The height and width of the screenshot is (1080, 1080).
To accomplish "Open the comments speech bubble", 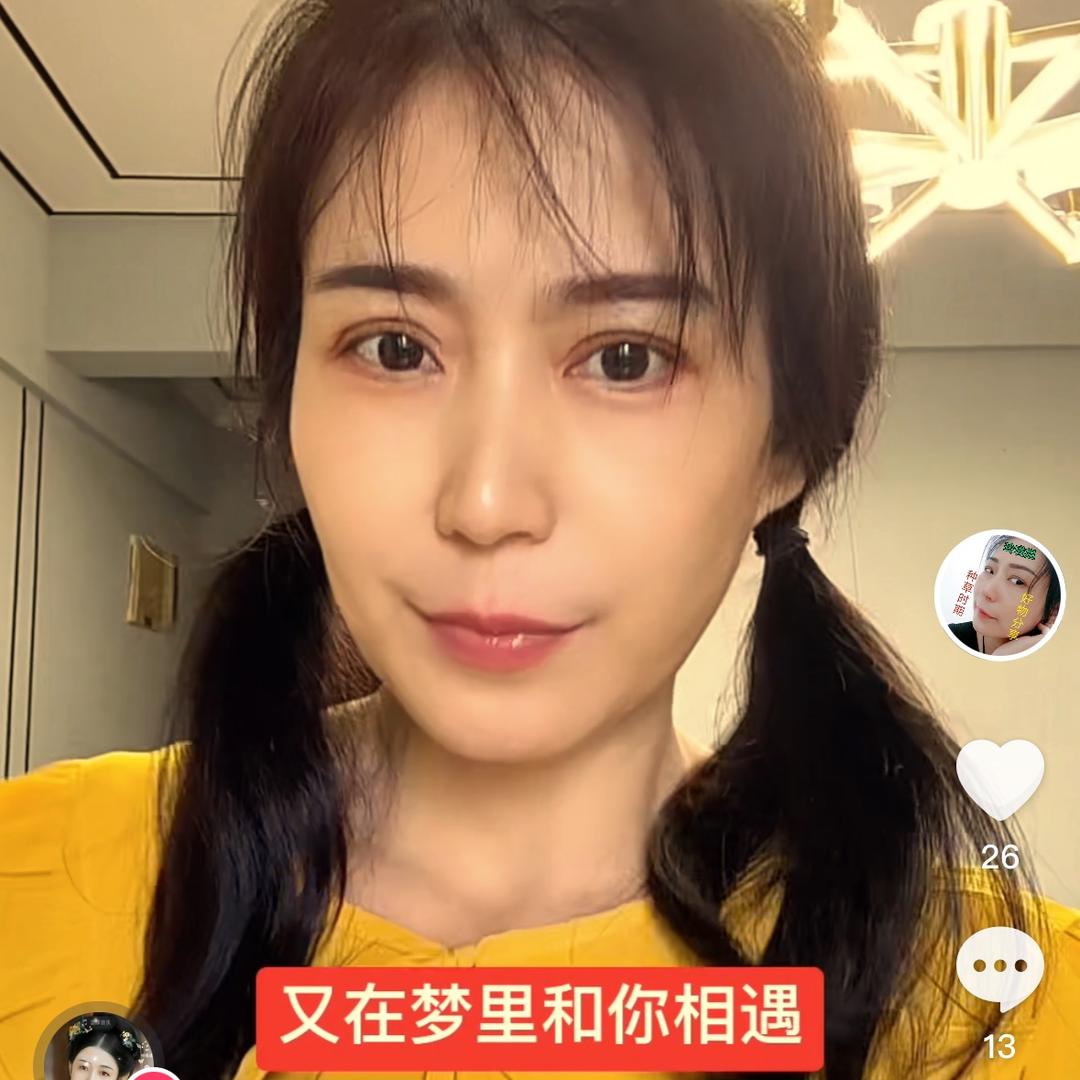I will (x=1000, y=968).
